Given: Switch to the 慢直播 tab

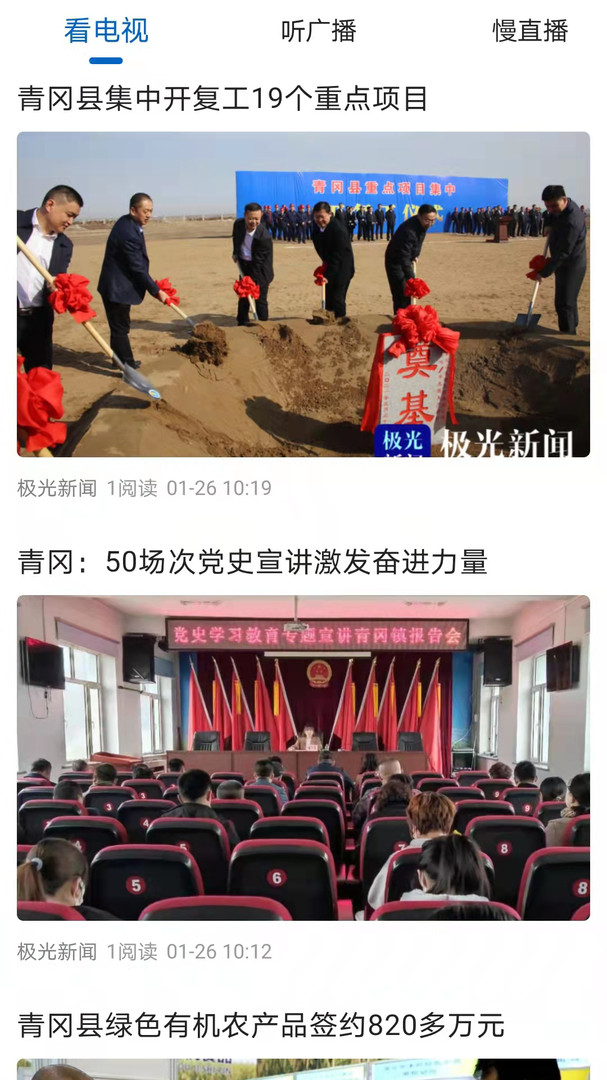Looking at the screenshot, I should pos(530,30).
